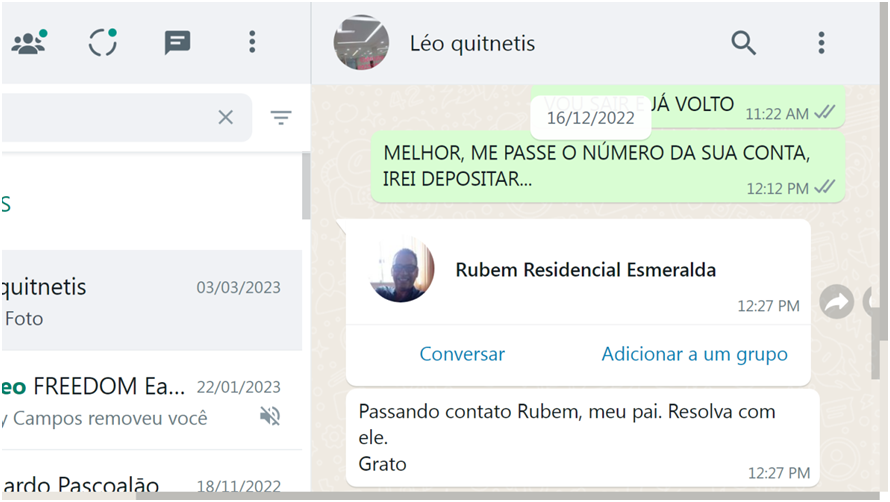Open the status updates icon
890x502 pixels.
(102, 42)
